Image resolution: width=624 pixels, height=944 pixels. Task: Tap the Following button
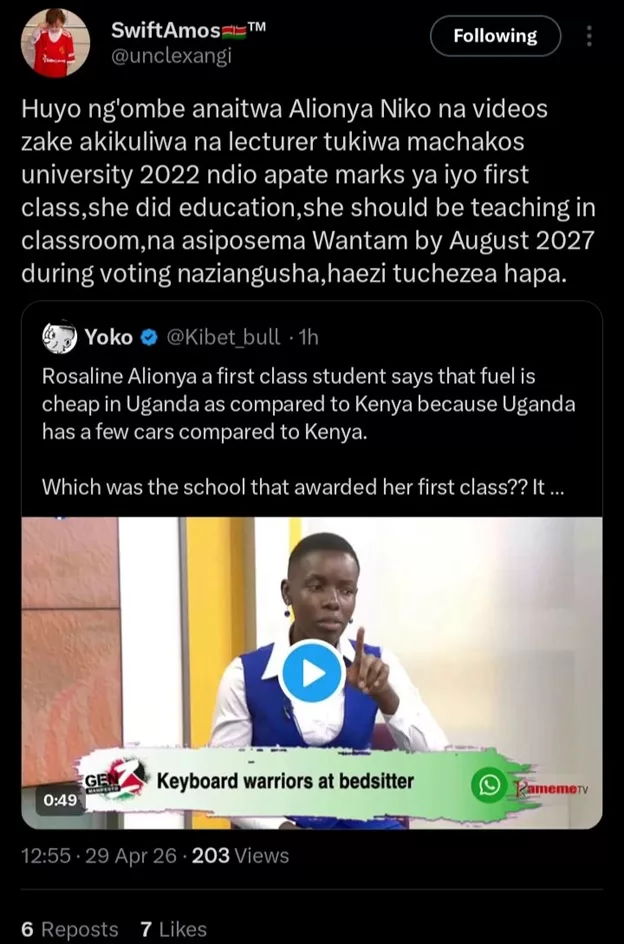495,37
